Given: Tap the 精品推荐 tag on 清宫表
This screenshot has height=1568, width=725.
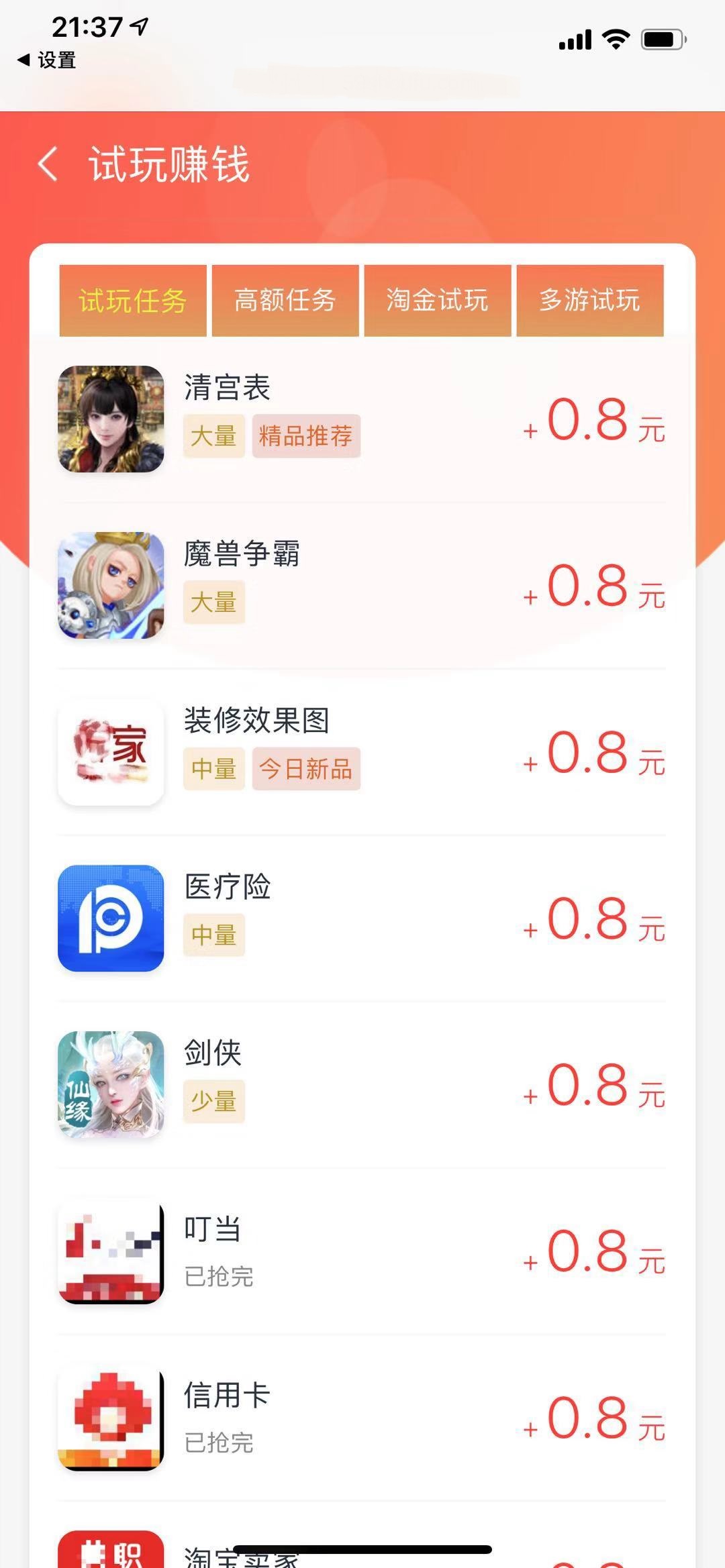Looking at the screenshot, I should tap(306, 436).
